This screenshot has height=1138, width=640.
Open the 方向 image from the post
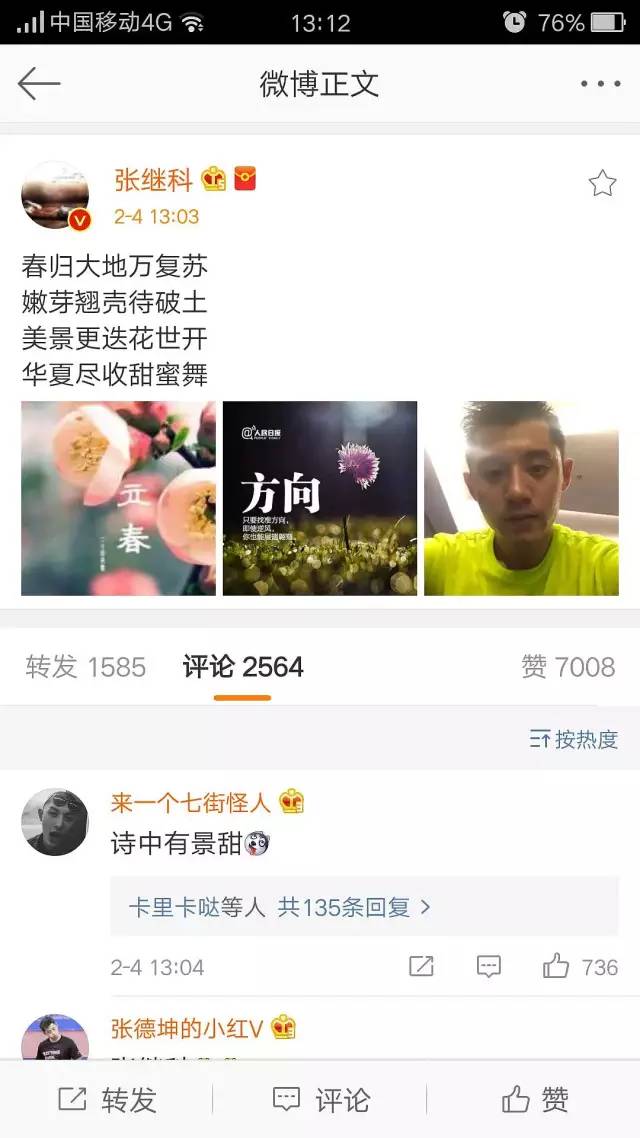pyautogui.click(x=320, y=499)
